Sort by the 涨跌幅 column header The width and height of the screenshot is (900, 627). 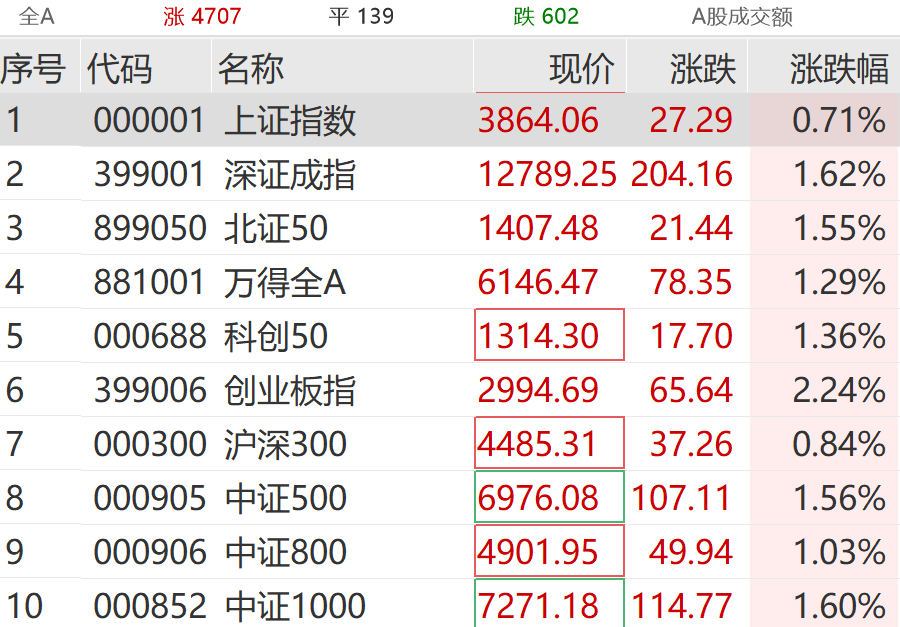tap(838, 68)
